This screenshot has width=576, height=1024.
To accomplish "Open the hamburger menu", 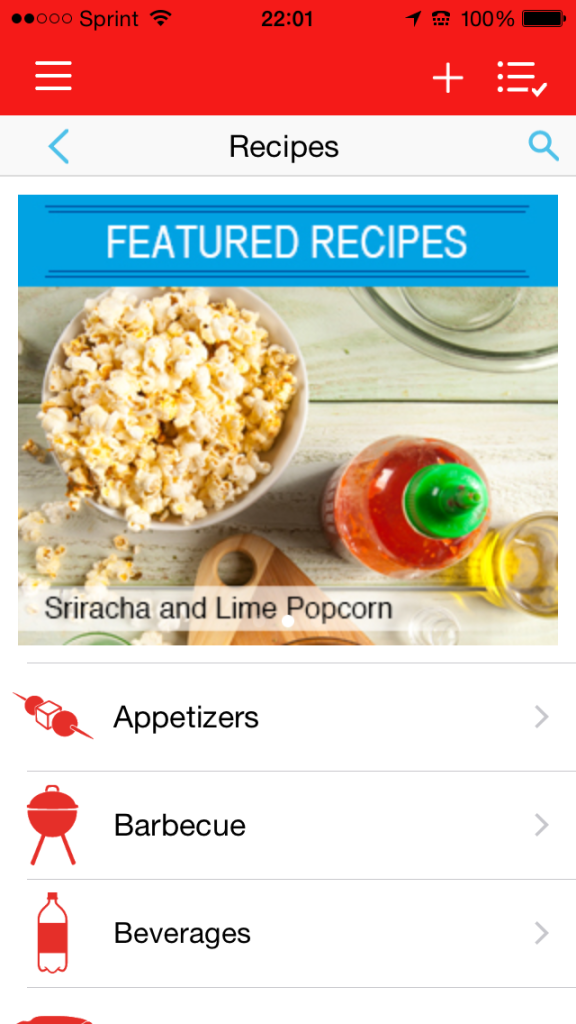I will pos(54,77).
